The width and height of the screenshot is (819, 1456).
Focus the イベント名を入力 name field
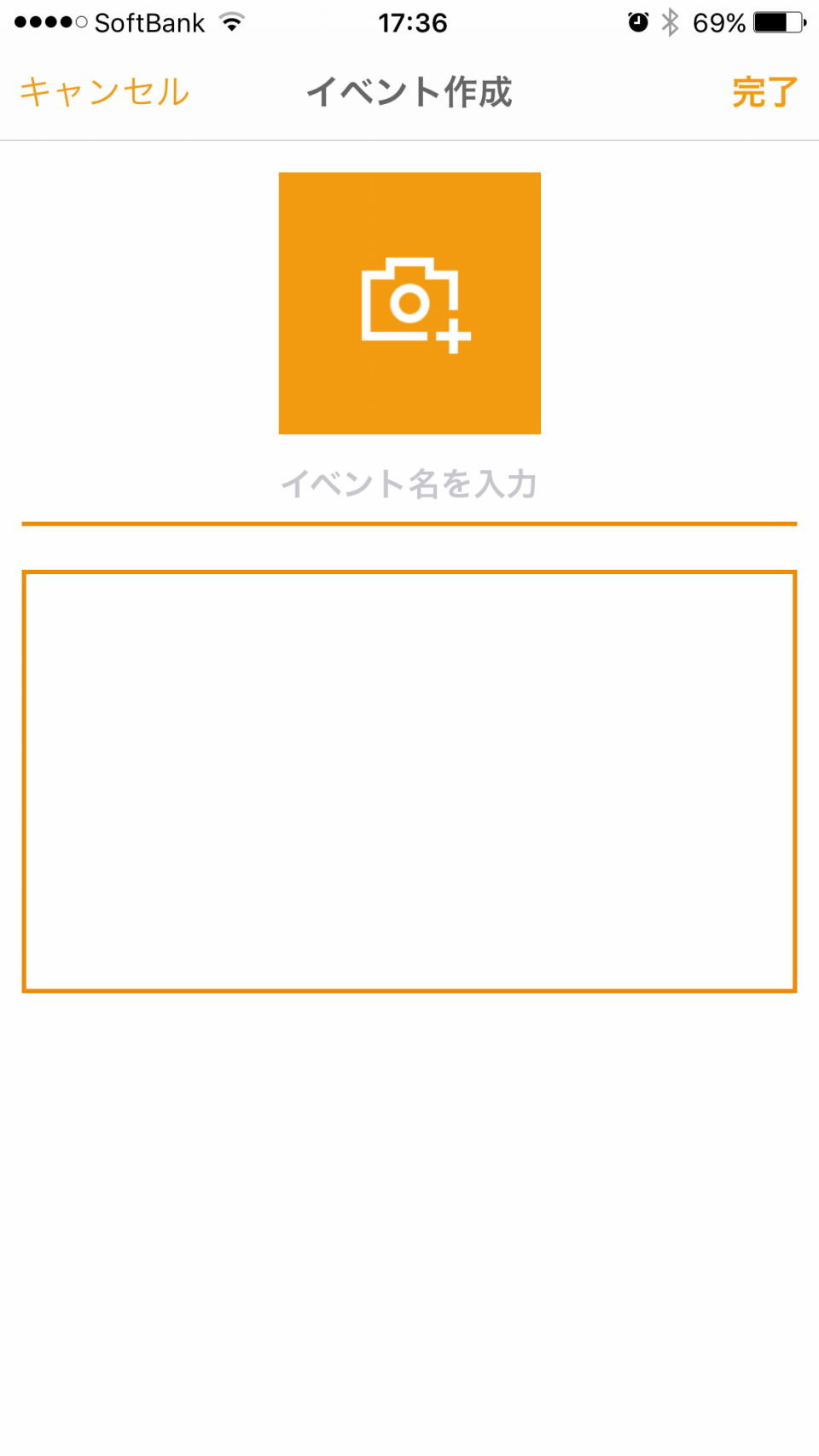pos(409,484)
